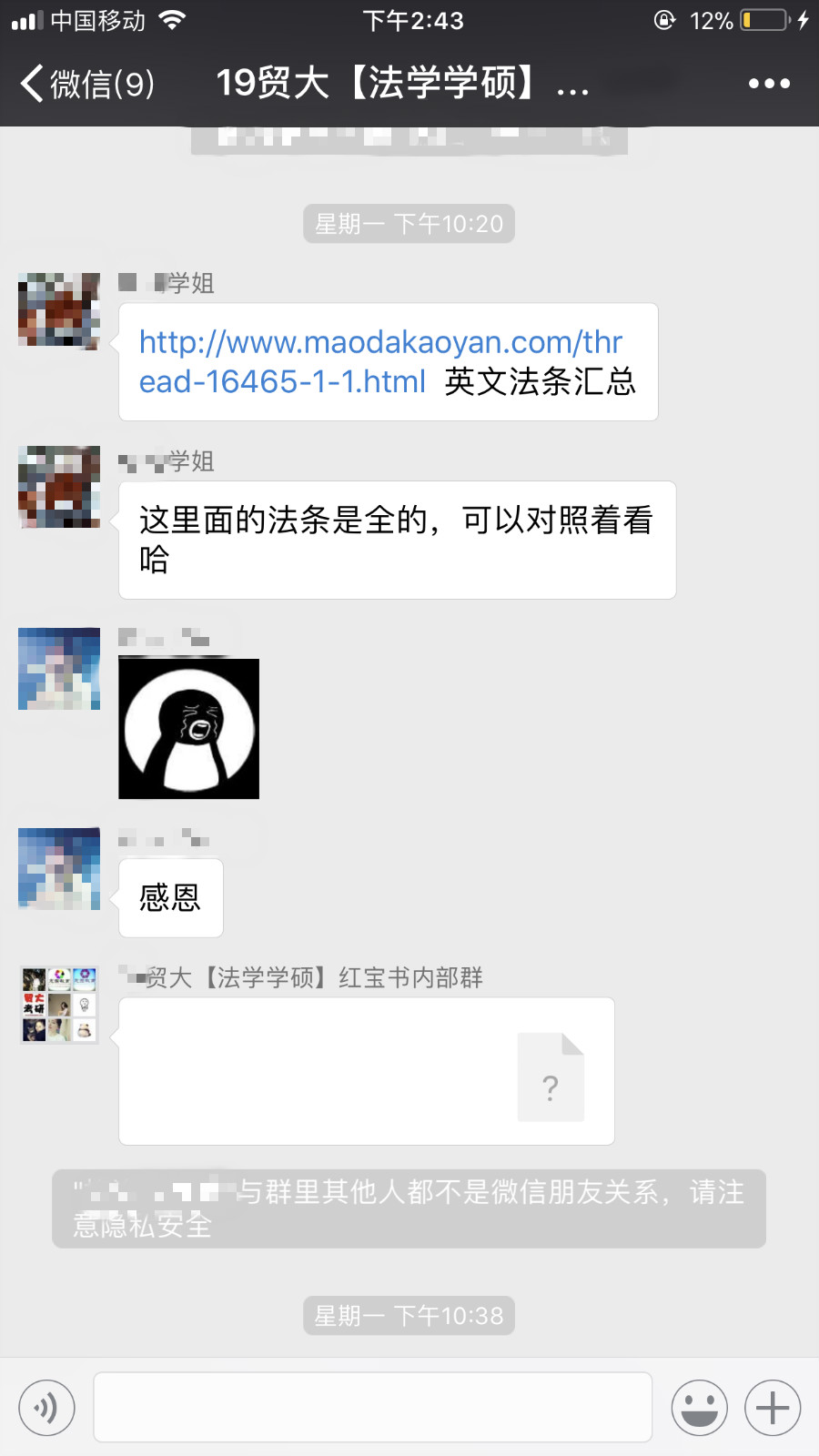Open the shared file with question mark
The height and width of the screenshot is (1456, 819).
pyautogui.click(x=367, y=1071)
